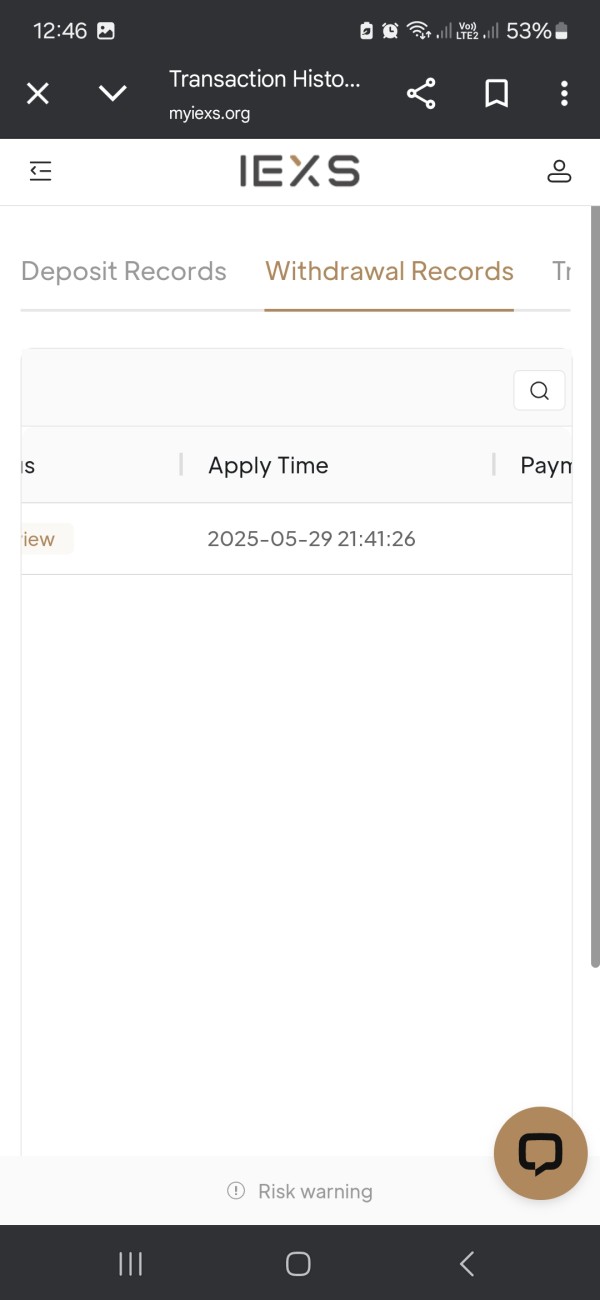
Task: Go back using system navigation
Action: click(x=467, y=1263)
